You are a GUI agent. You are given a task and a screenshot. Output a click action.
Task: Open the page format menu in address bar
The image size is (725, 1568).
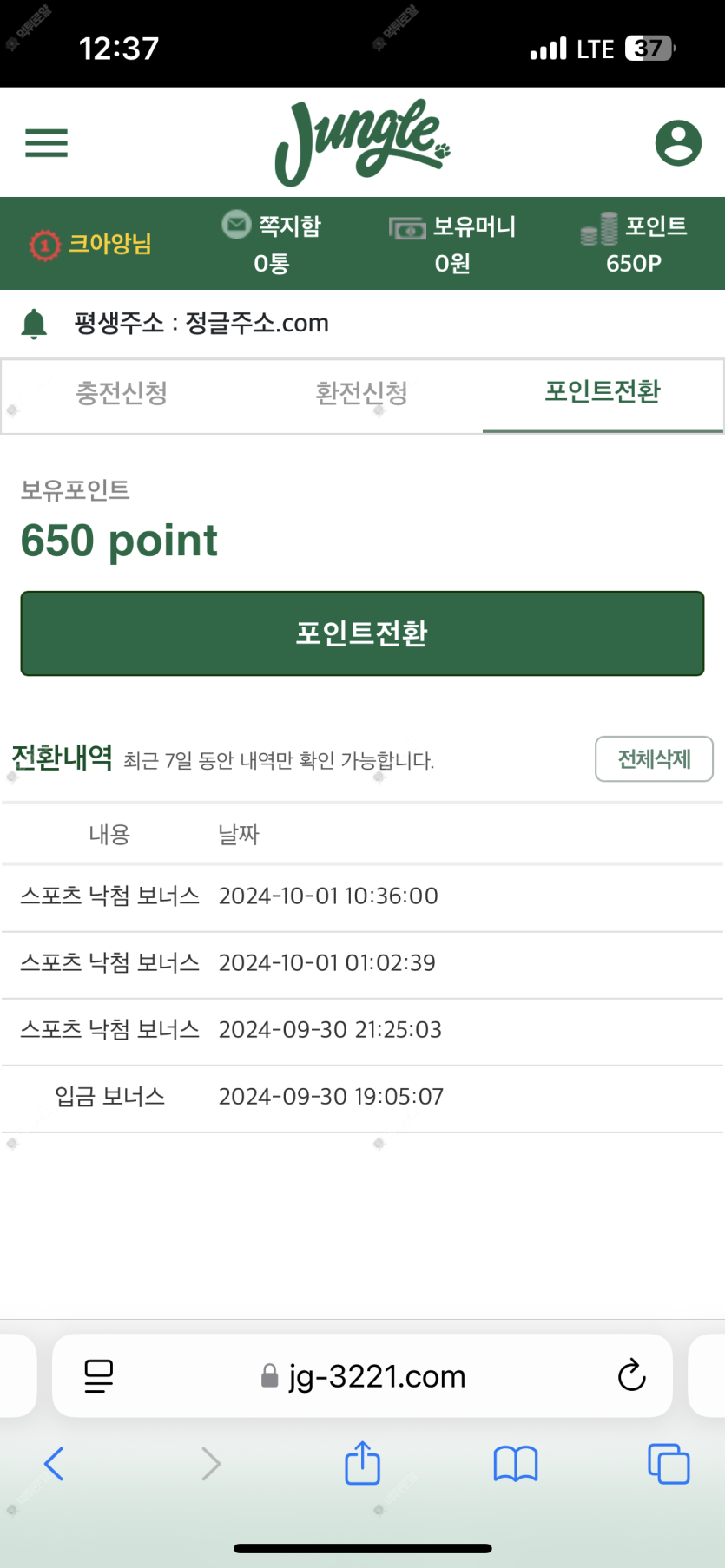pyautogui.click(x=99, y=1376)
